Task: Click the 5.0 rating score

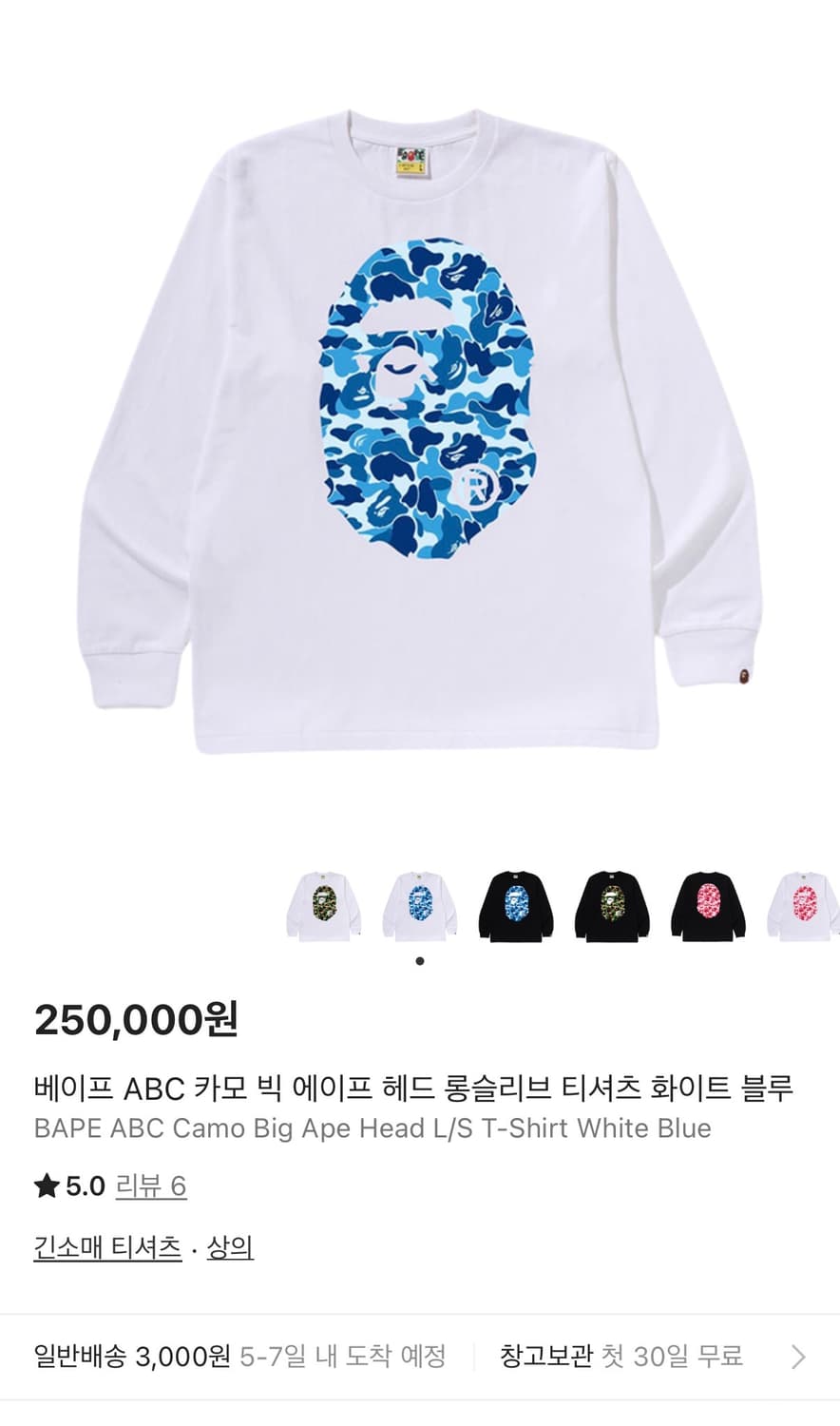Action: [x=82, y=1186]
